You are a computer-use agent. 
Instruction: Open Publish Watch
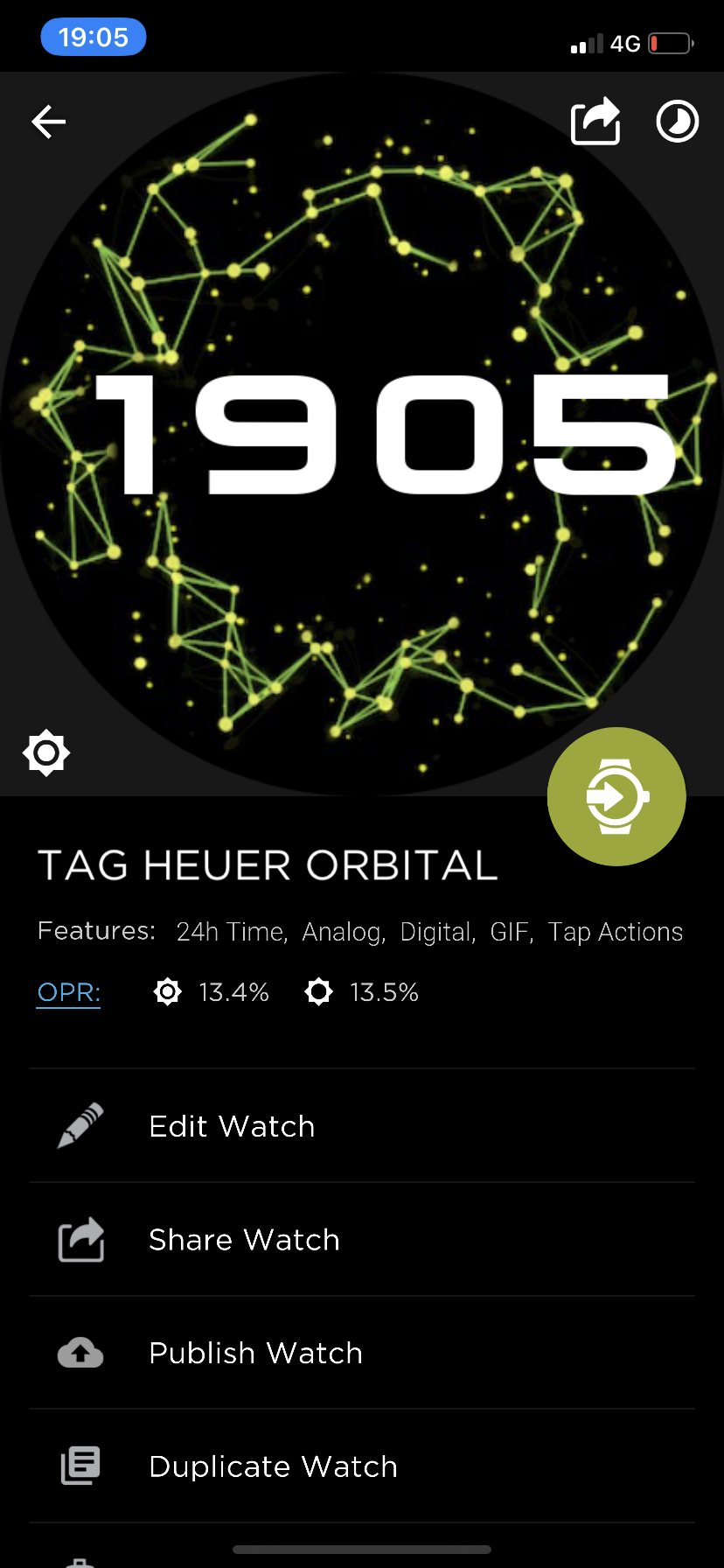point(362,1353)
